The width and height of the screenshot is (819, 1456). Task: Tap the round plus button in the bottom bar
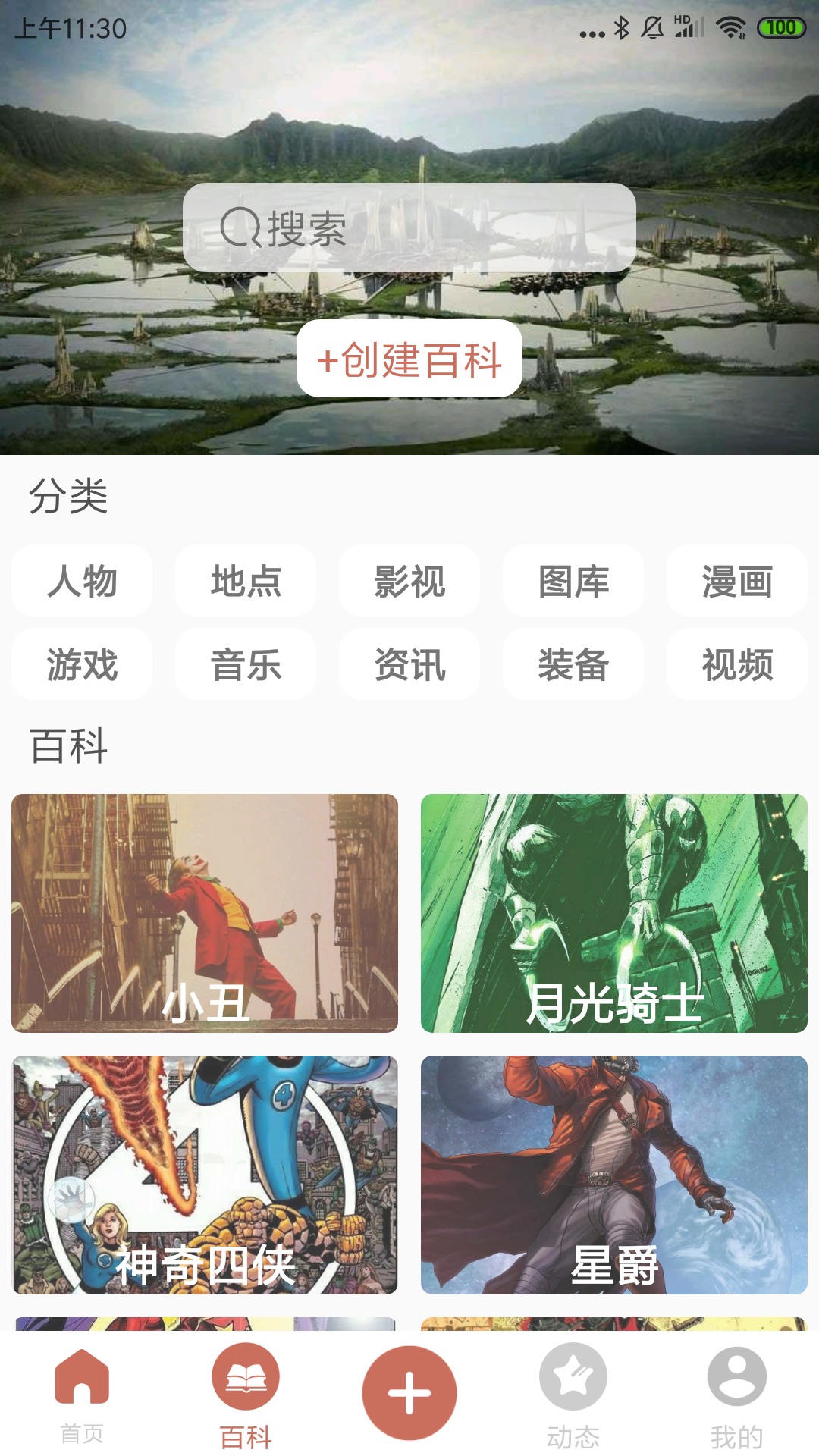tap(409, 1392)
